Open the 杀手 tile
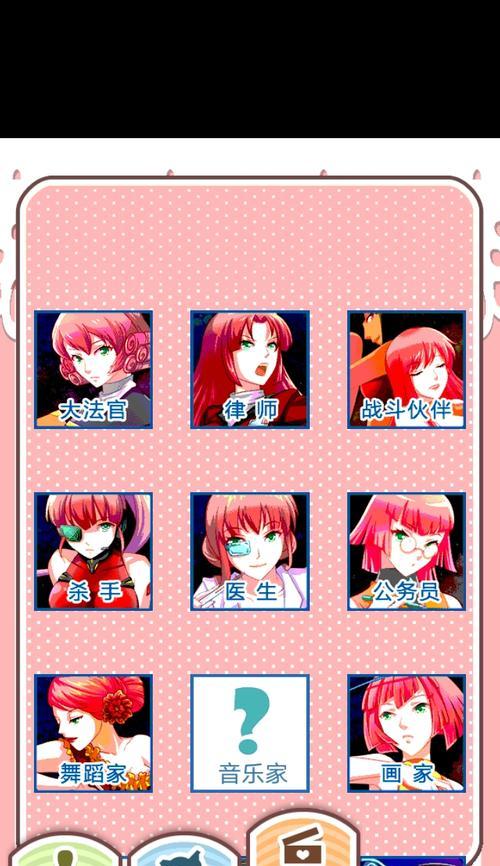Image resolution: width=500 pixels, height=866 pixels. [x=93, y=552]
